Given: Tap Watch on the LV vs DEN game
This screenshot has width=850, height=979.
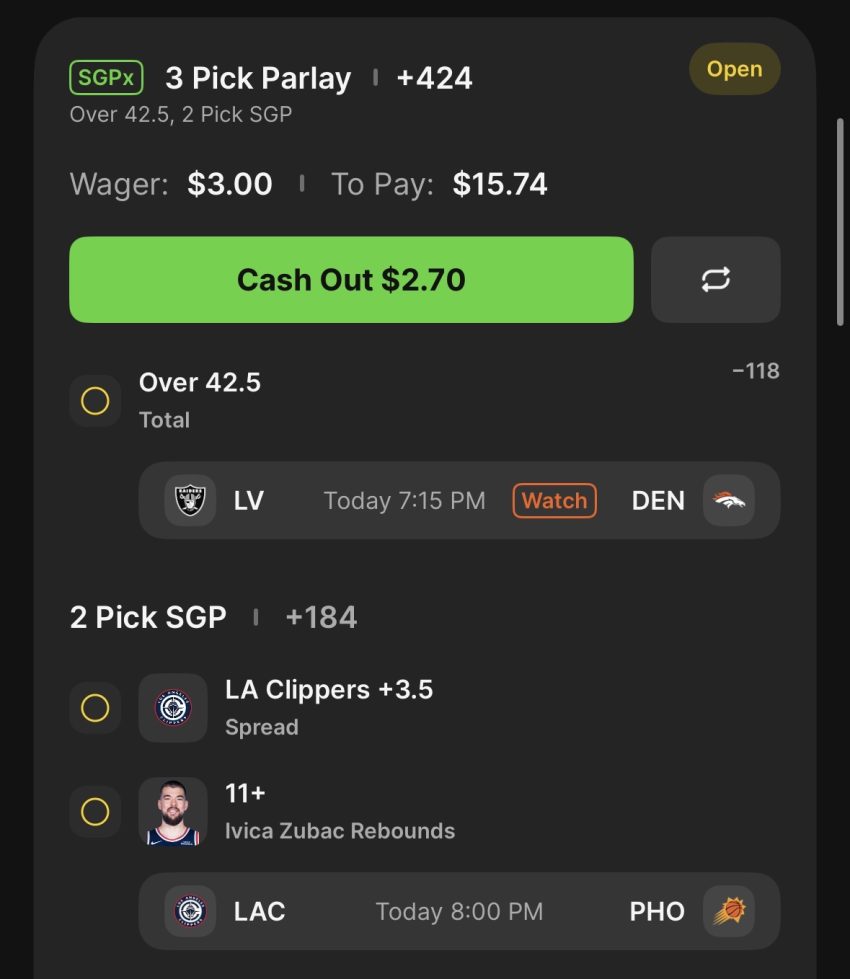Looking at the screenshot, I should 554,500.
